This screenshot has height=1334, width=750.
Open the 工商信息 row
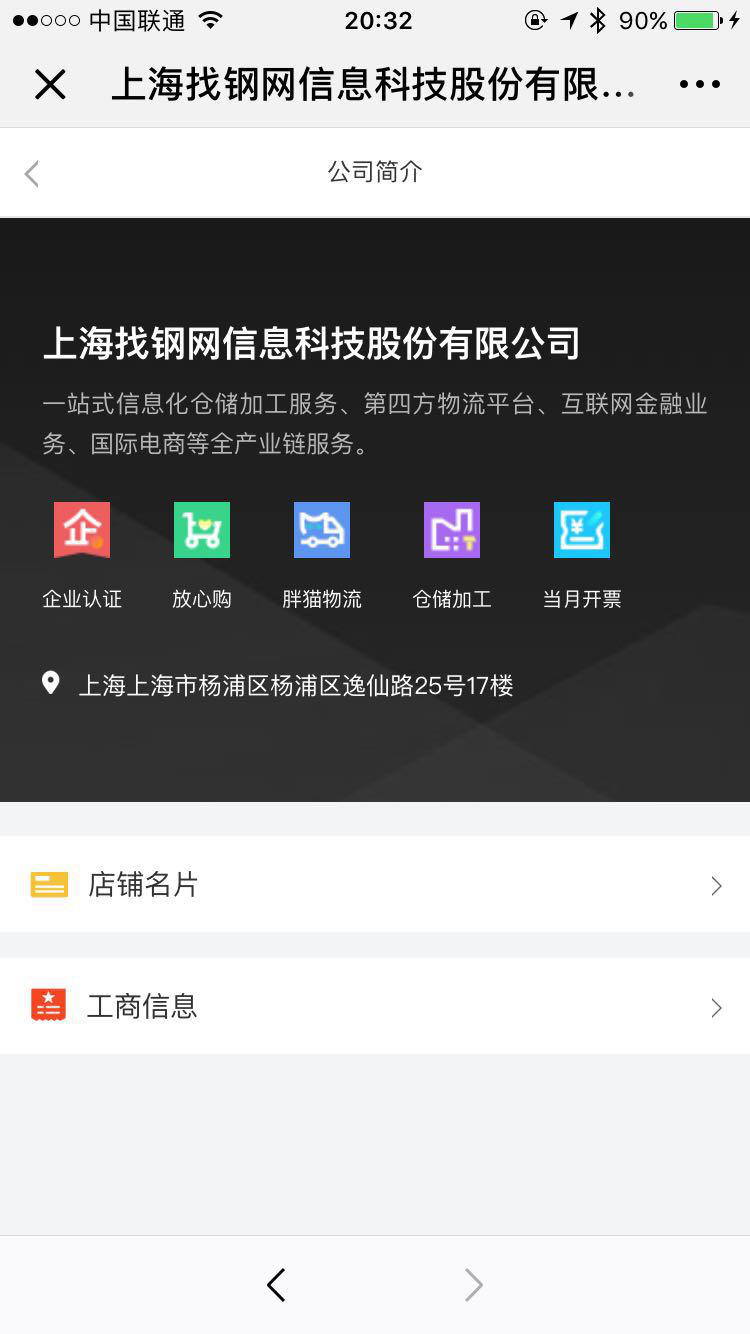[375, 1006]
